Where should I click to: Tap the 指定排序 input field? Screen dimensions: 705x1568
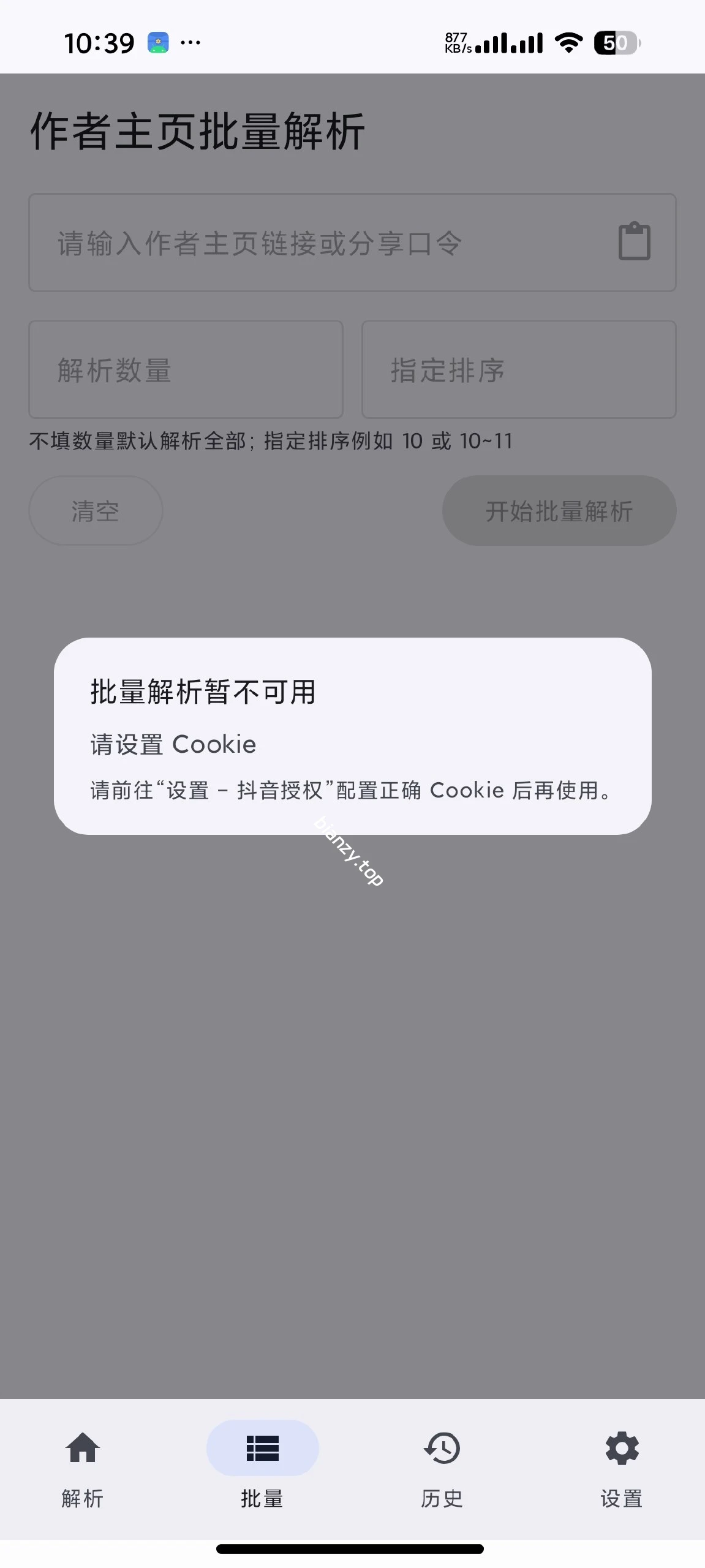[518, 369]
